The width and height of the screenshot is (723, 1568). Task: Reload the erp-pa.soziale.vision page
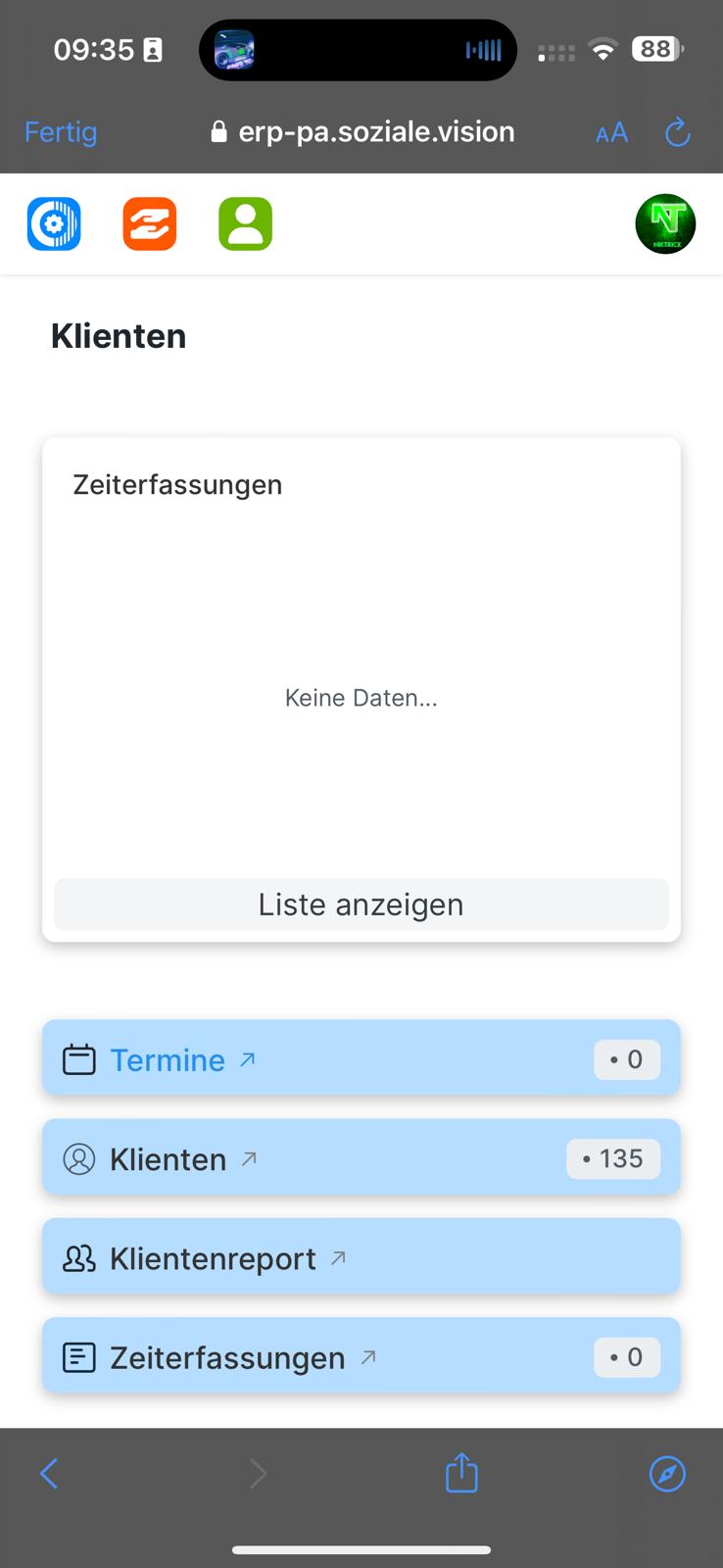pyautogui.click(x=678, y=132)
